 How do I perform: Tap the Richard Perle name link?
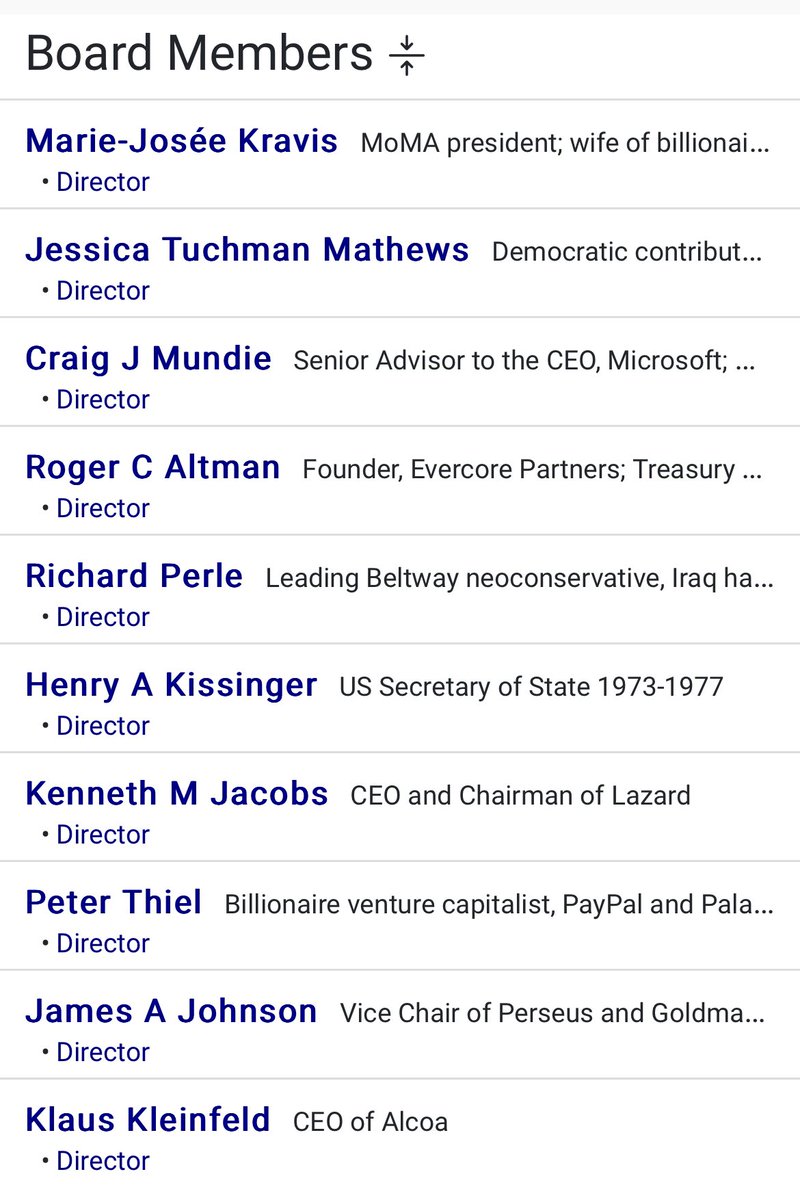coord(134,577)
